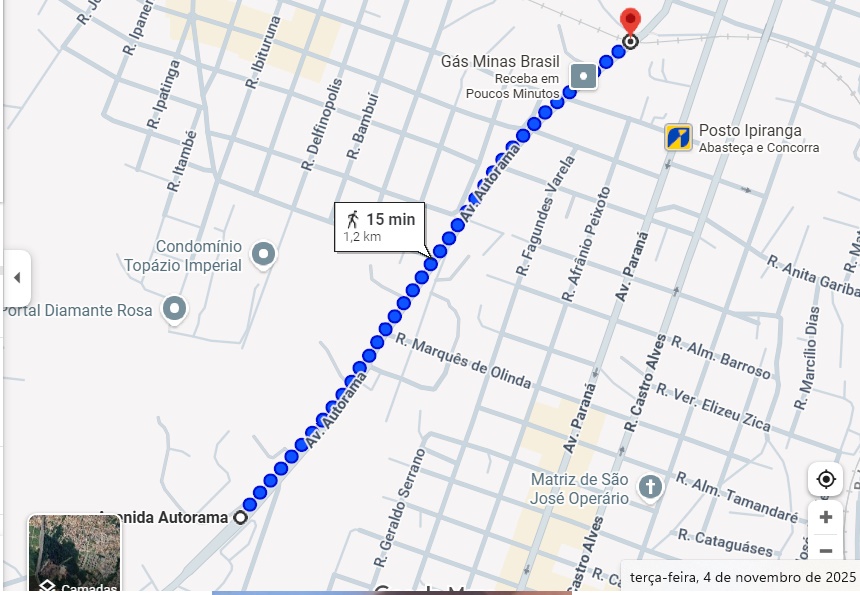
Task: Open the 15 min walking route label
Action: [380, 226]
